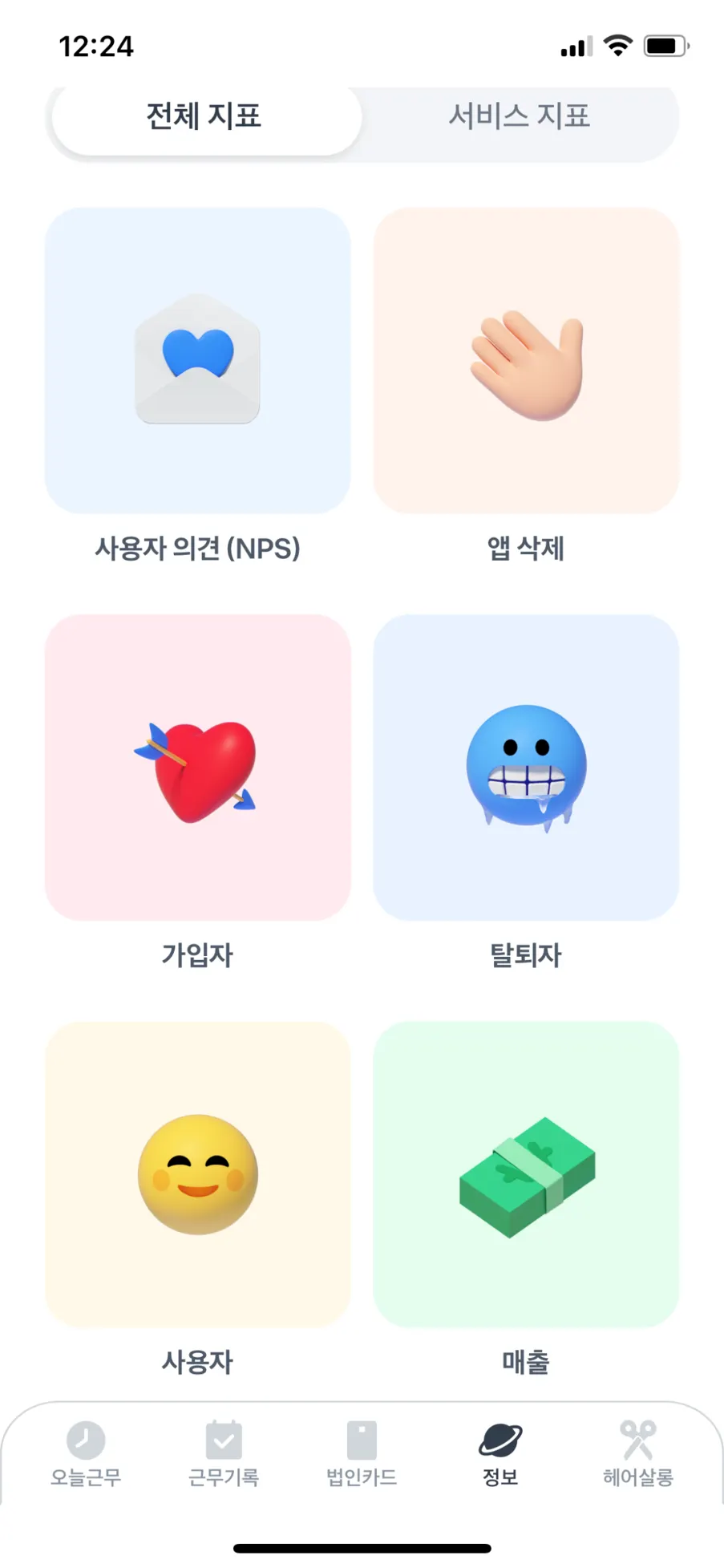Open the 법인카드 tab
724x1568 pixels.
click(362, 1453)
